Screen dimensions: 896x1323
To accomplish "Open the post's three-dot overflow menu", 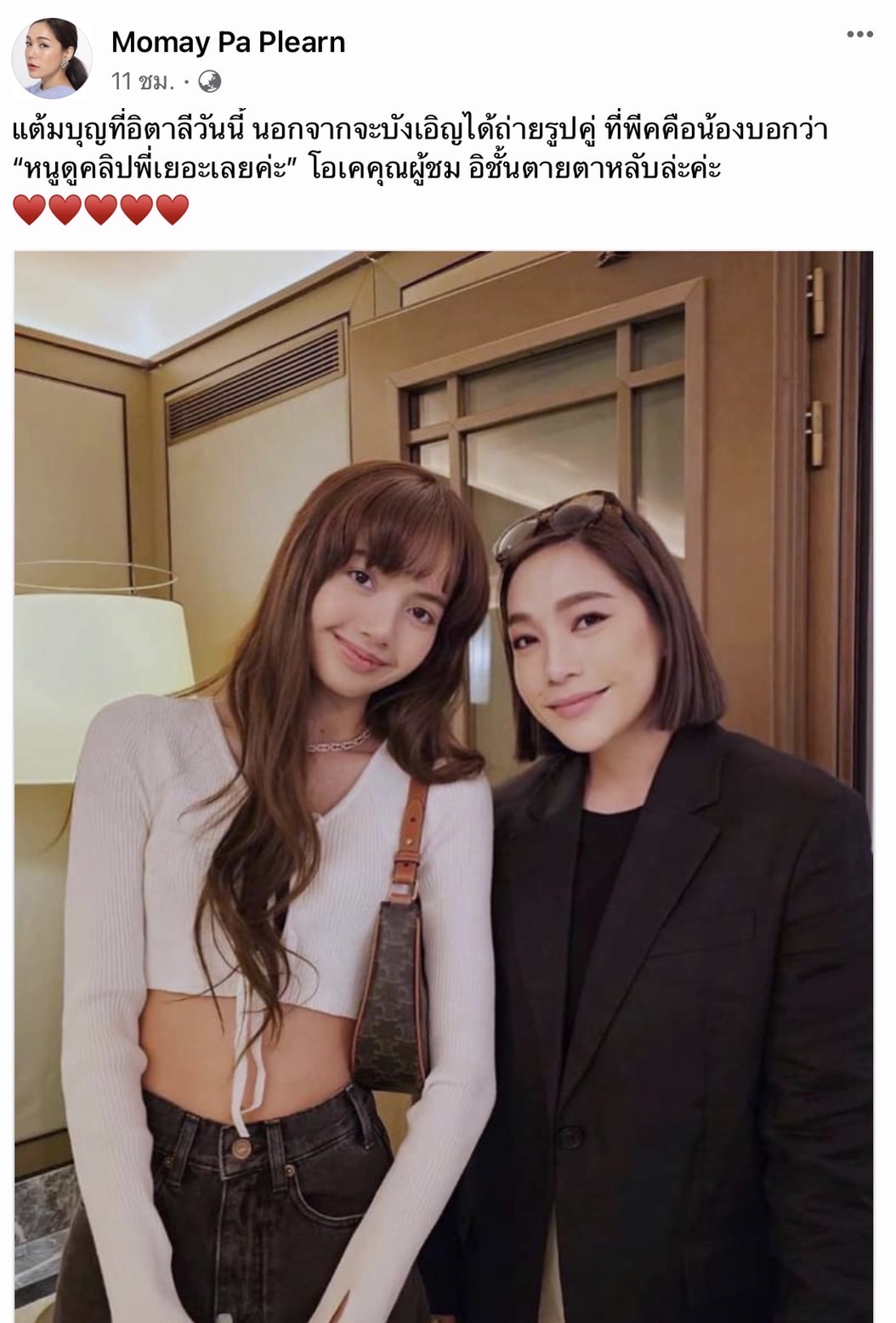I will coord(859,35).
